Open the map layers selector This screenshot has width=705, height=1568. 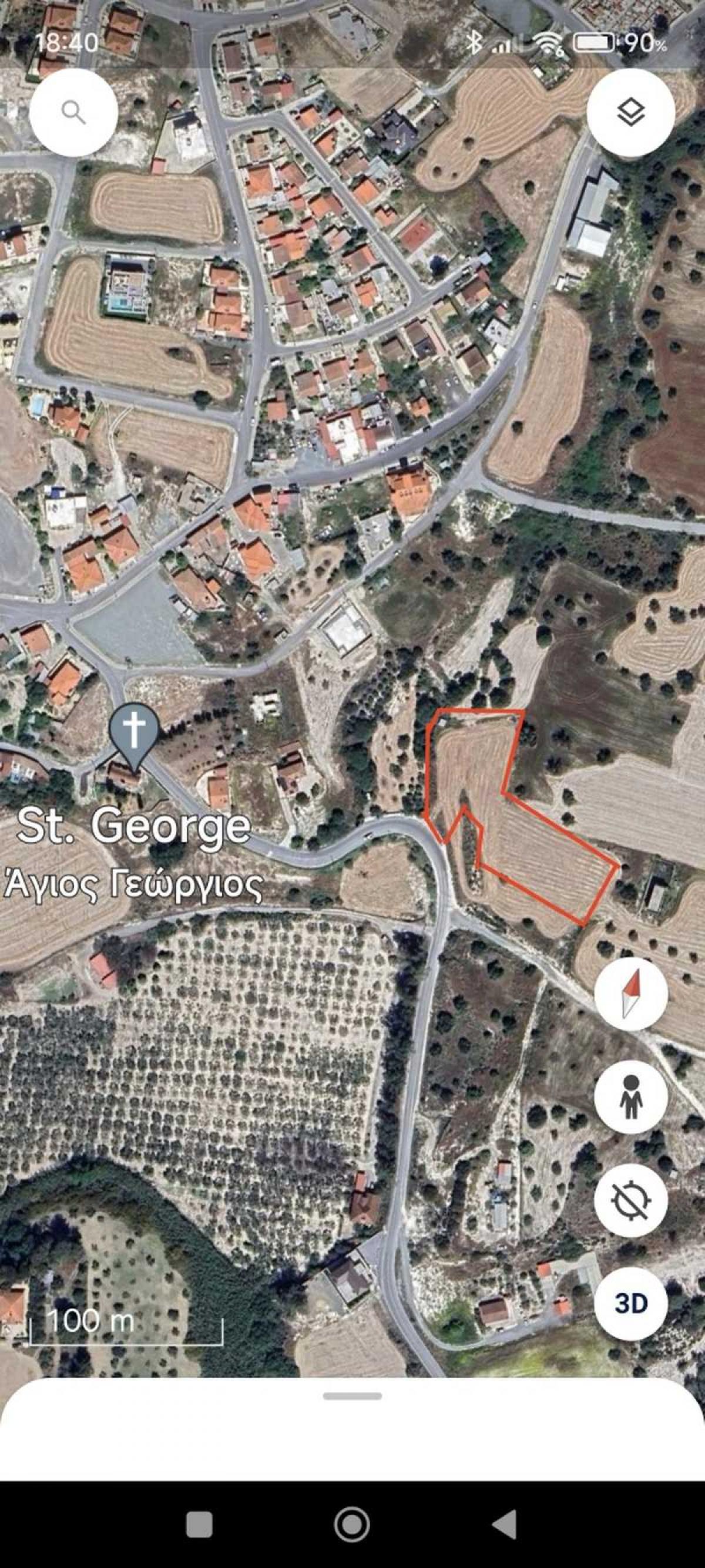[631, 113]
